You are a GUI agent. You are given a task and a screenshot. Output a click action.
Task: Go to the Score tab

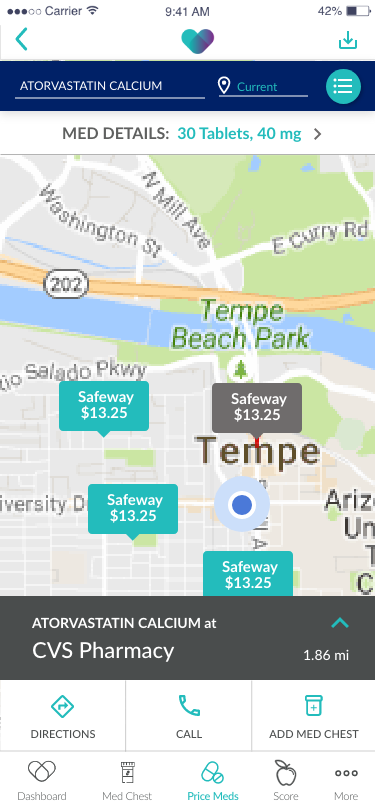pyautogui.click(x=285, y=781)
